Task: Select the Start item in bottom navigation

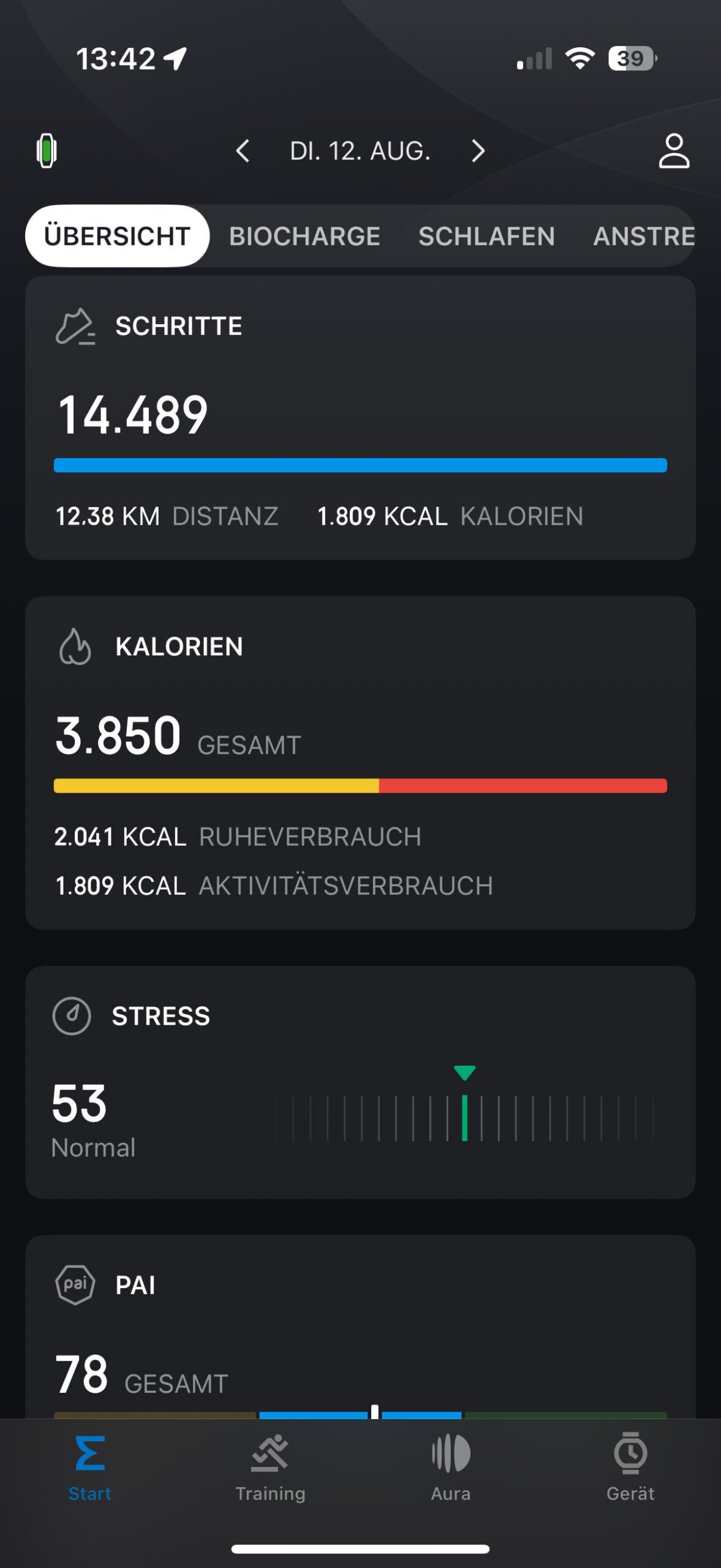Action: click(90, 1467)
